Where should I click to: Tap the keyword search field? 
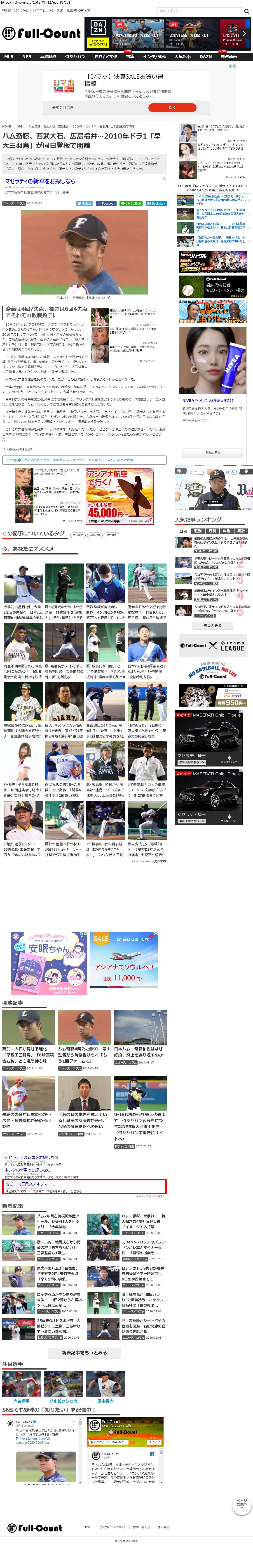(201, 11)
